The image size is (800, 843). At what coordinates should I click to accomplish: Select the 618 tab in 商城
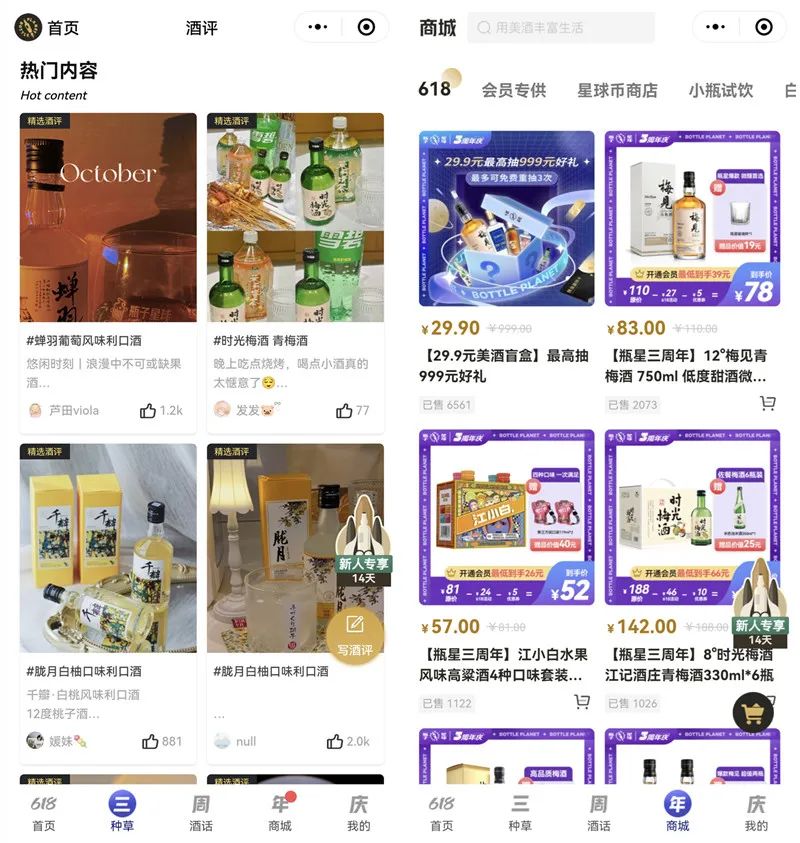(x=435, y=89)
